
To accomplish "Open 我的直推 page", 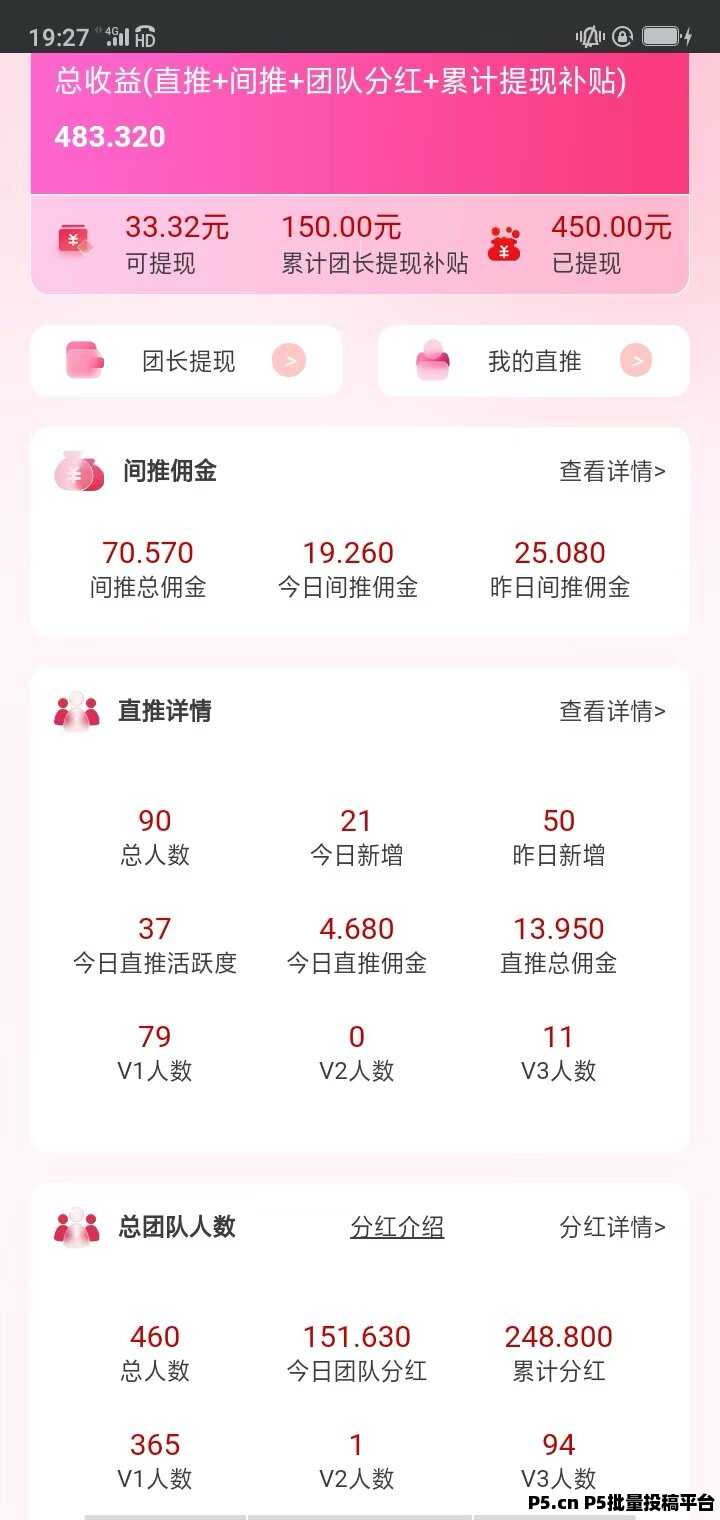I will pyautogui.click(x=533, y=361).
